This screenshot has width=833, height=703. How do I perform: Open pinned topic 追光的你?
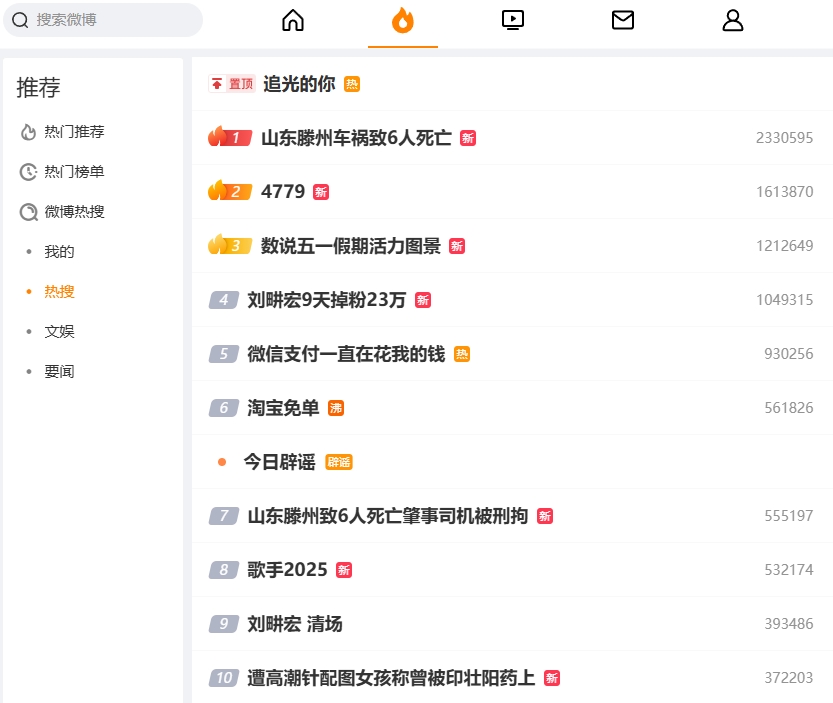(x=299, y=84)
